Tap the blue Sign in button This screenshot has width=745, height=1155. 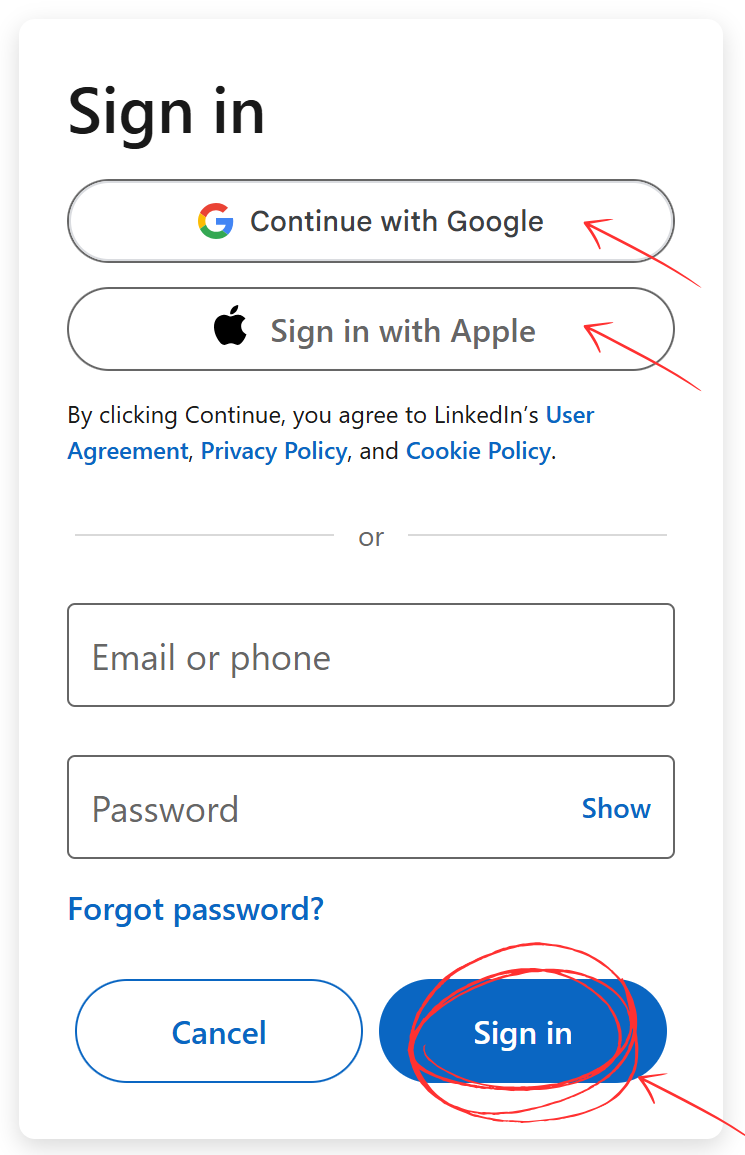(522, 1032)
